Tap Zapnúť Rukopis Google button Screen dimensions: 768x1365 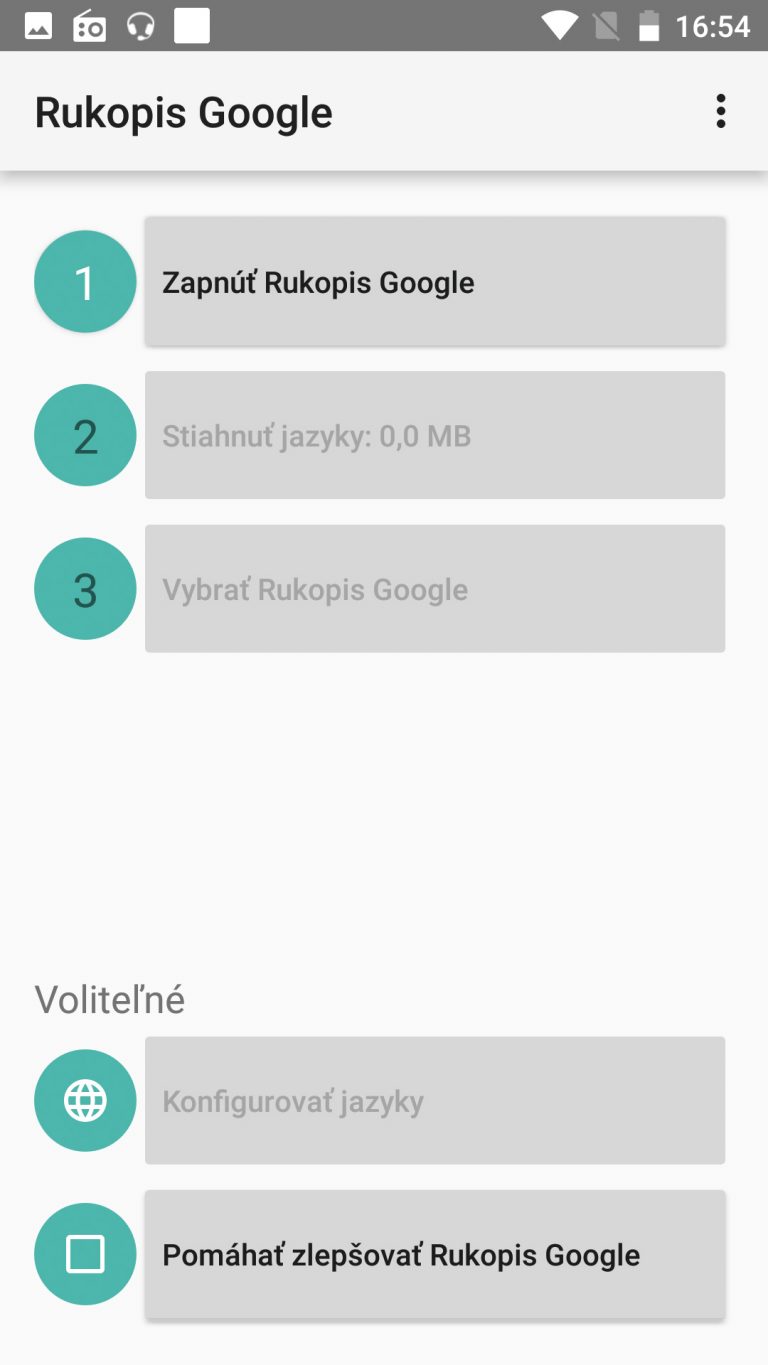tap(435, 282)
